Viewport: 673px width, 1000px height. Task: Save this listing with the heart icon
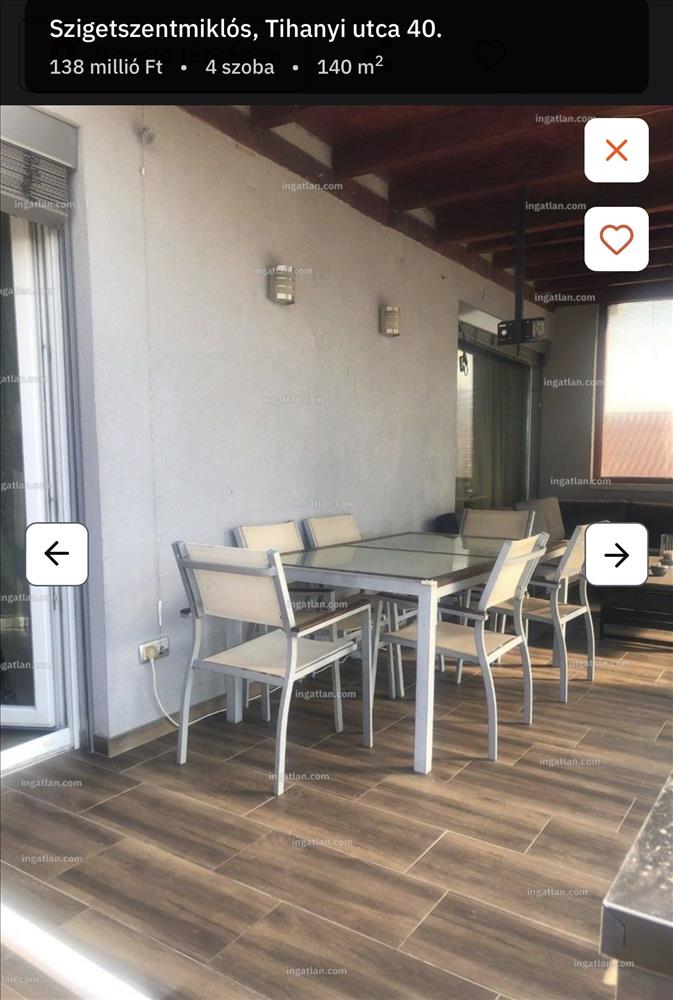click(616, 239)
